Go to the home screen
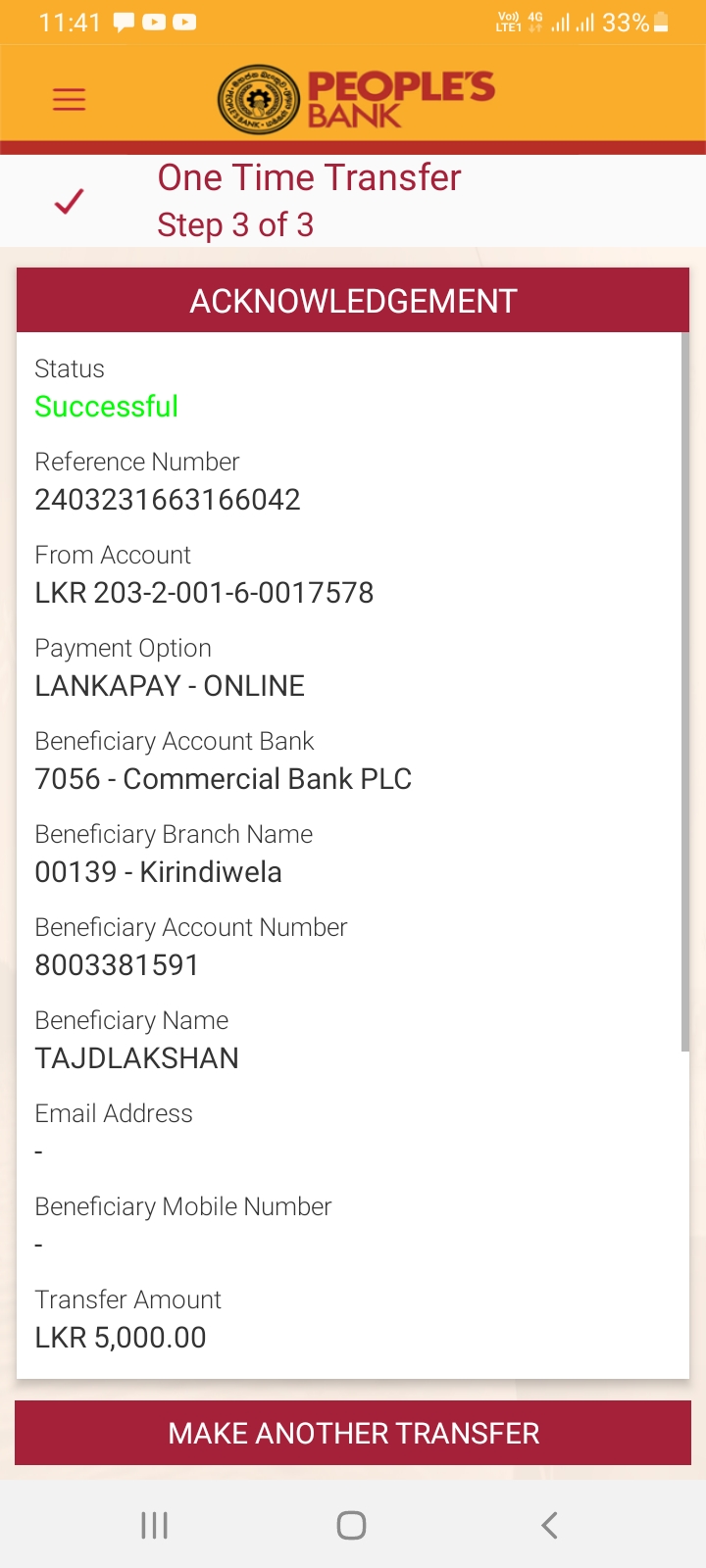The height and width of the screenshot is (1568, 706). 351,1525
